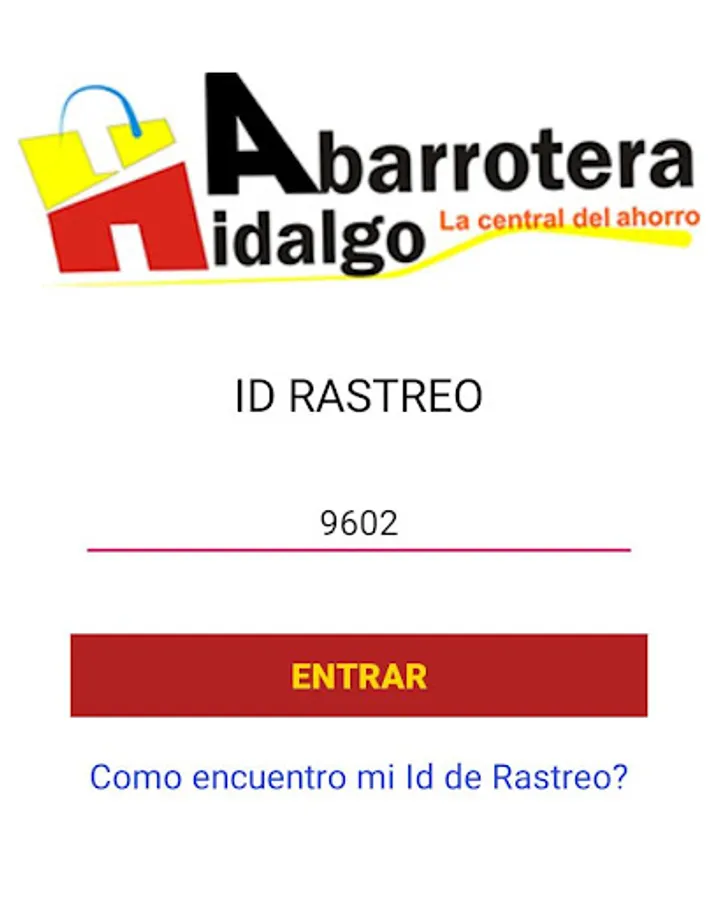Tap the ENTRAR button
The width and height of the screenshot is (717, 900).
pyautogui.click(x=359, y=675)
